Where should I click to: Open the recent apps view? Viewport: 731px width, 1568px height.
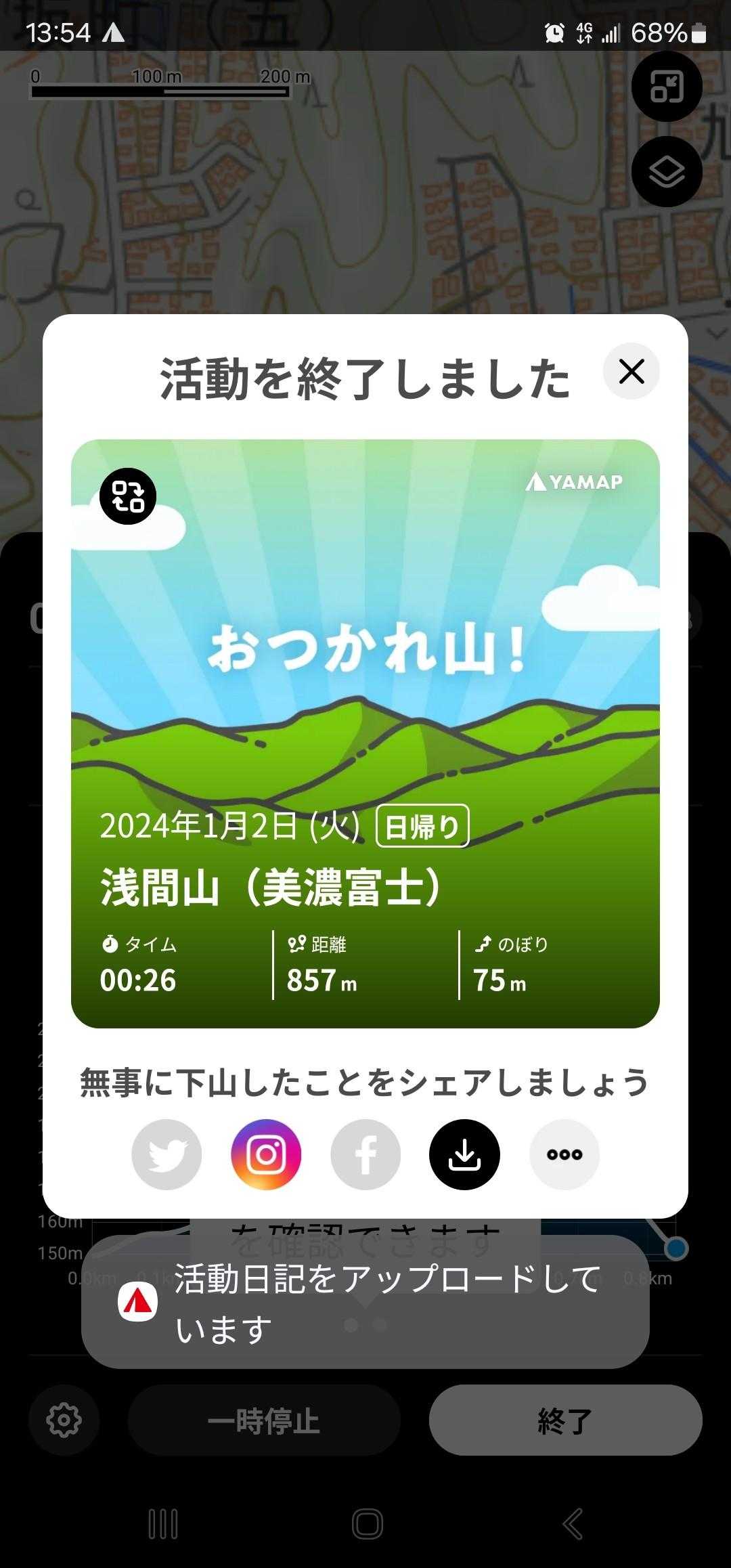163,1525
